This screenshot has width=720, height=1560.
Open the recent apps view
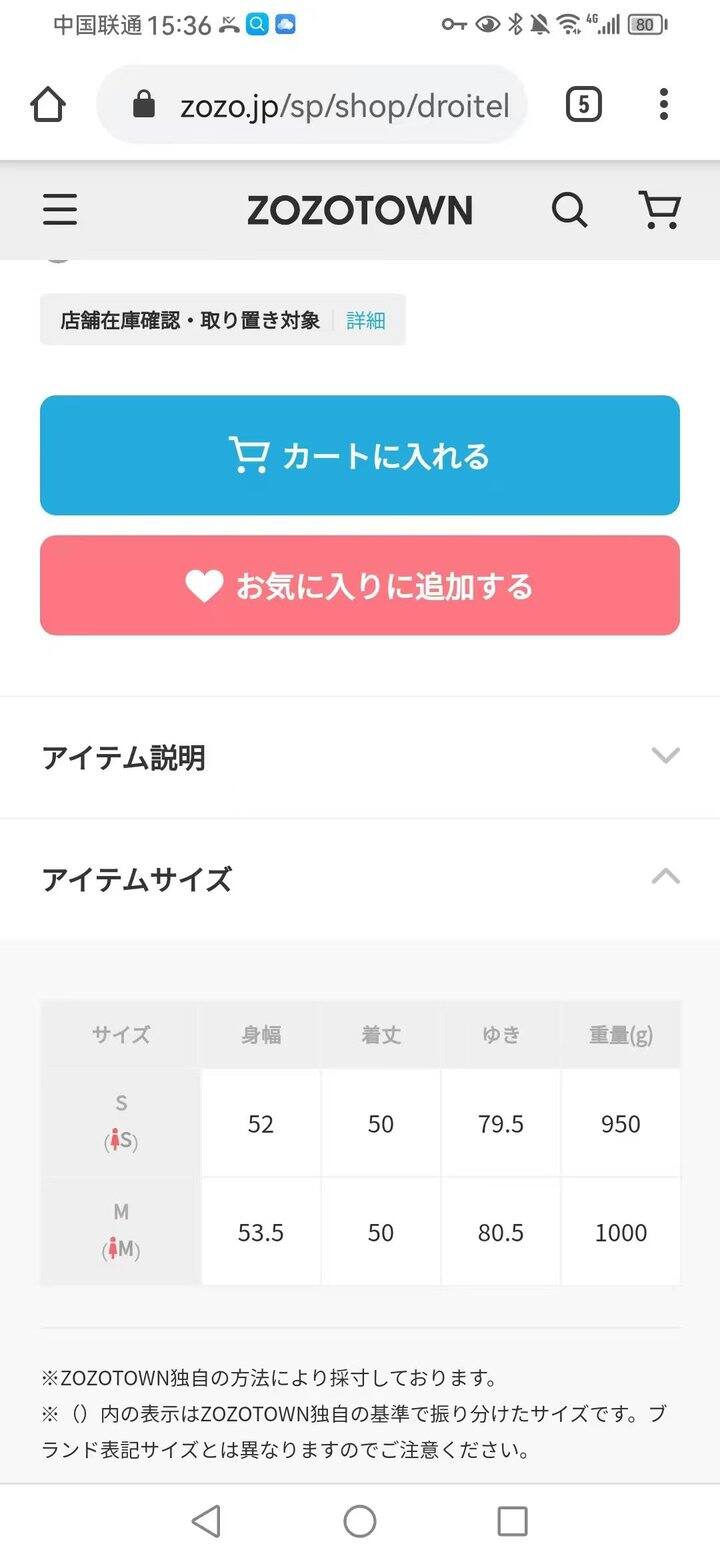512,1521
